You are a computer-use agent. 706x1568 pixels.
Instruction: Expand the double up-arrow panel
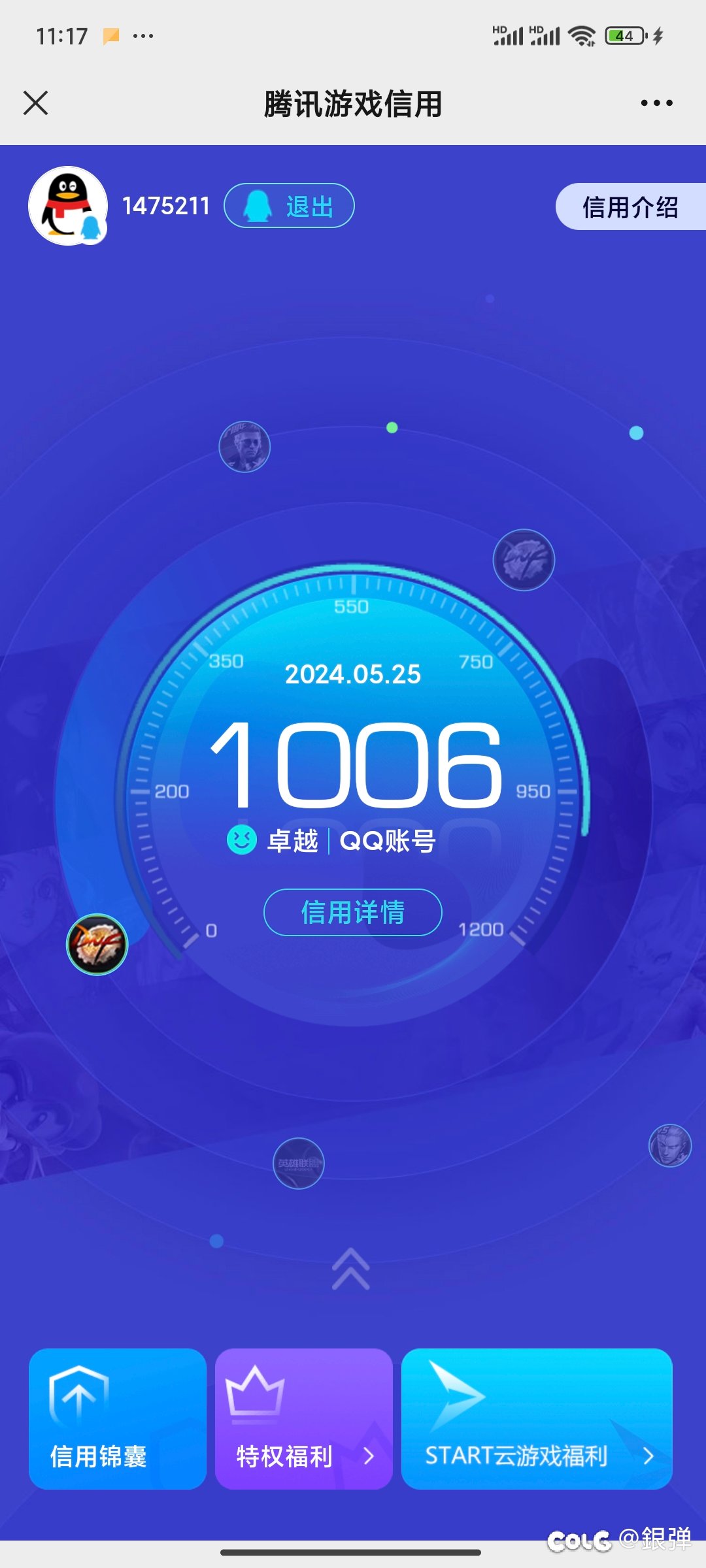click(351, 1269)
